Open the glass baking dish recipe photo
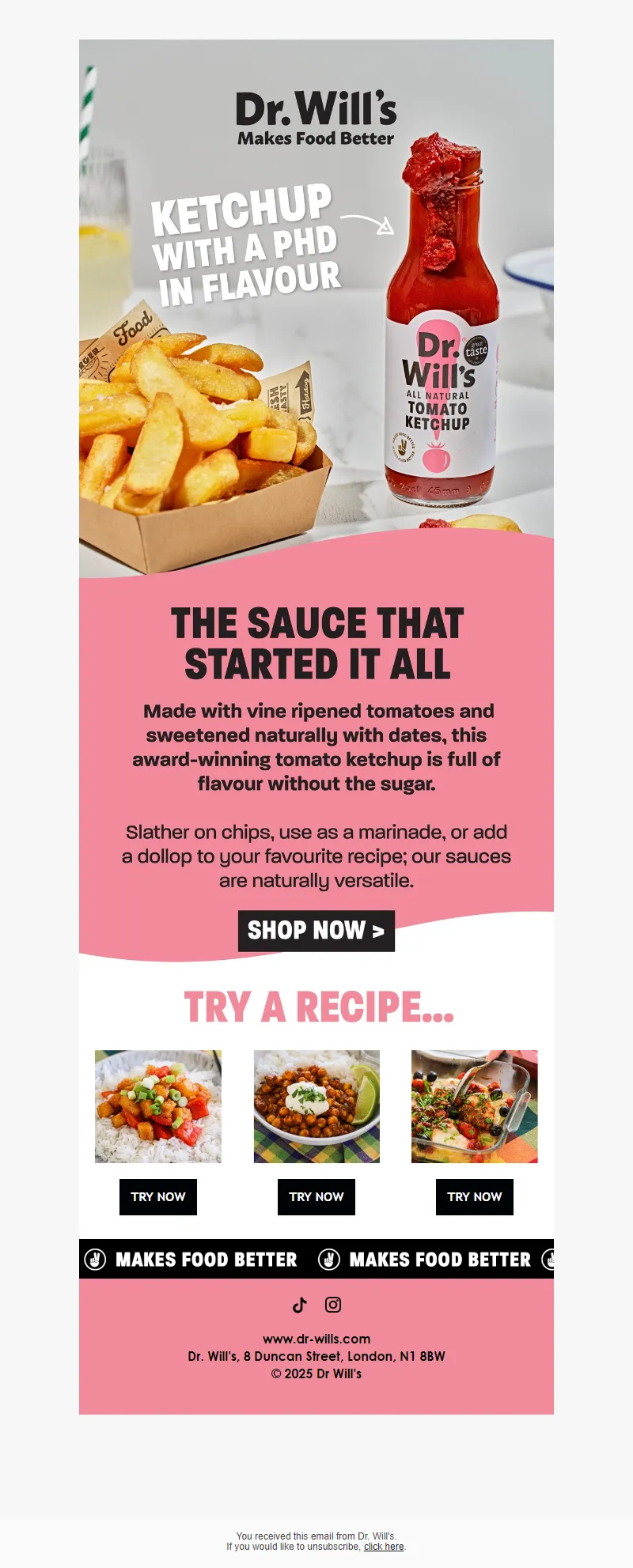The width and height of the screenshot is (633, 1568). [x=475, y=1106]
